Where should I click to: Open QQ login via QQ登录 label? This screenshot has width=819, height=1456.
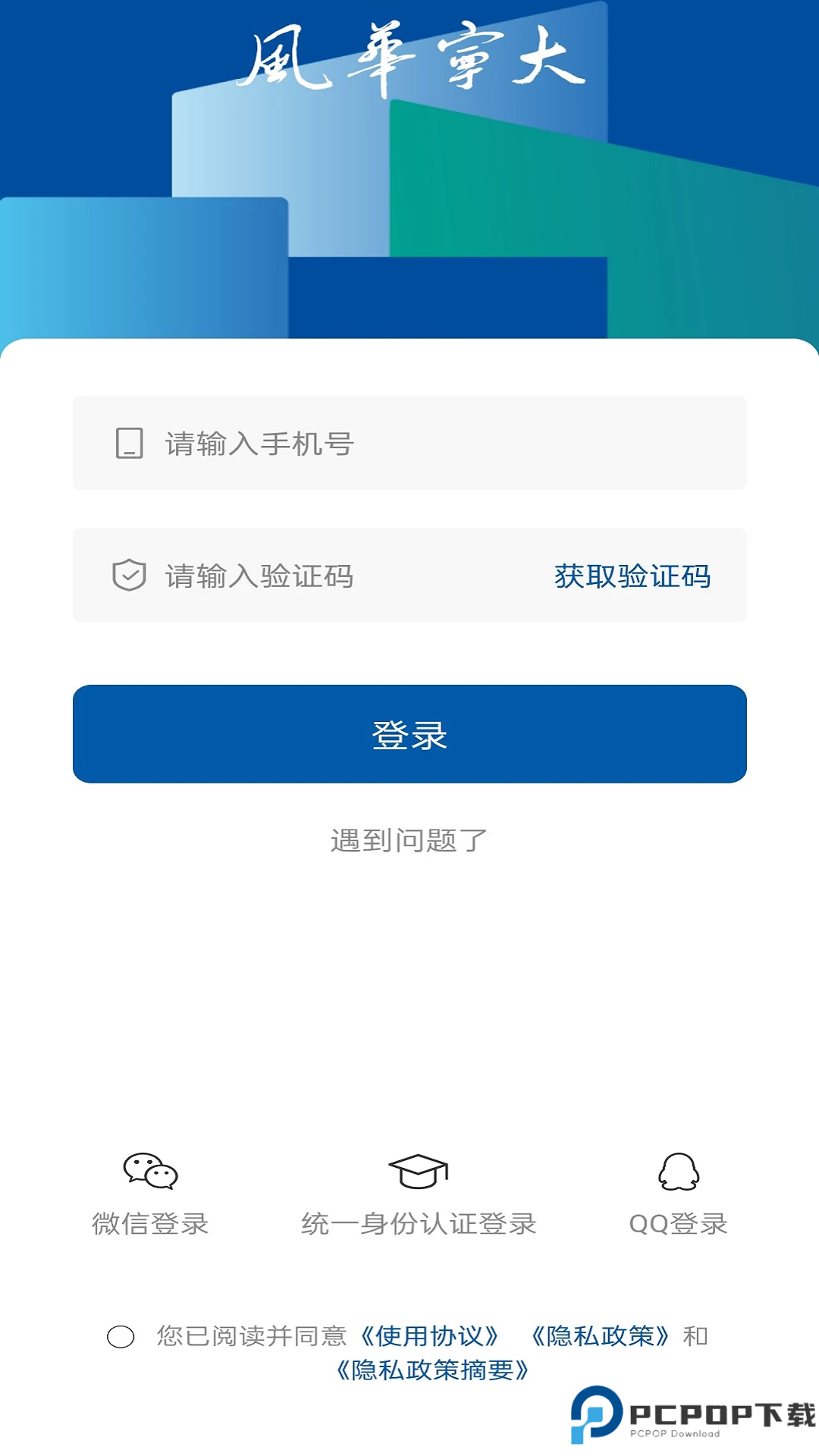(678, 1223)
